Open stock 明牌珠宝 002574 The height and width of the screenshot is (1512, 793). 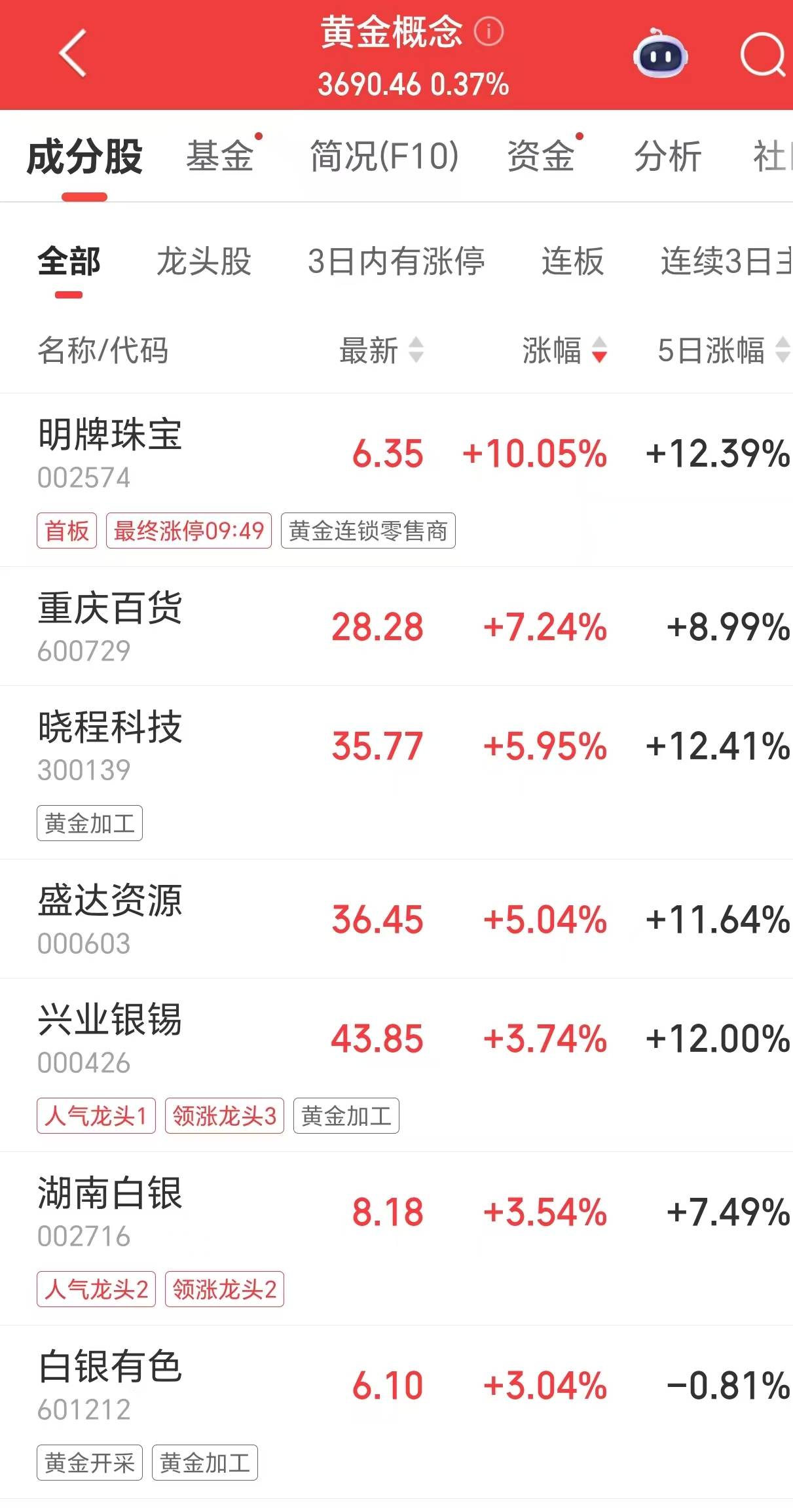110,453
